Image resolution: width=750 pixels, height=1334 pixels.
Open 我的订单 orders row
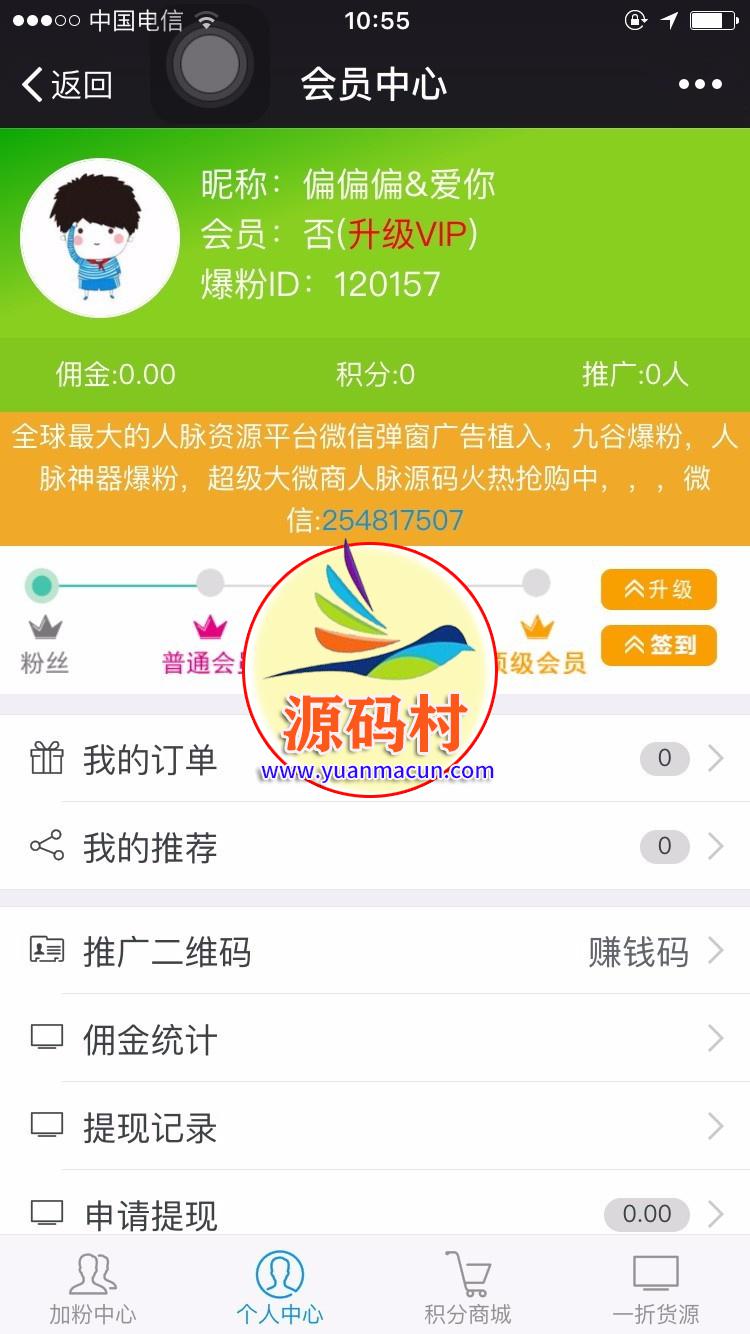coord(375,760)
